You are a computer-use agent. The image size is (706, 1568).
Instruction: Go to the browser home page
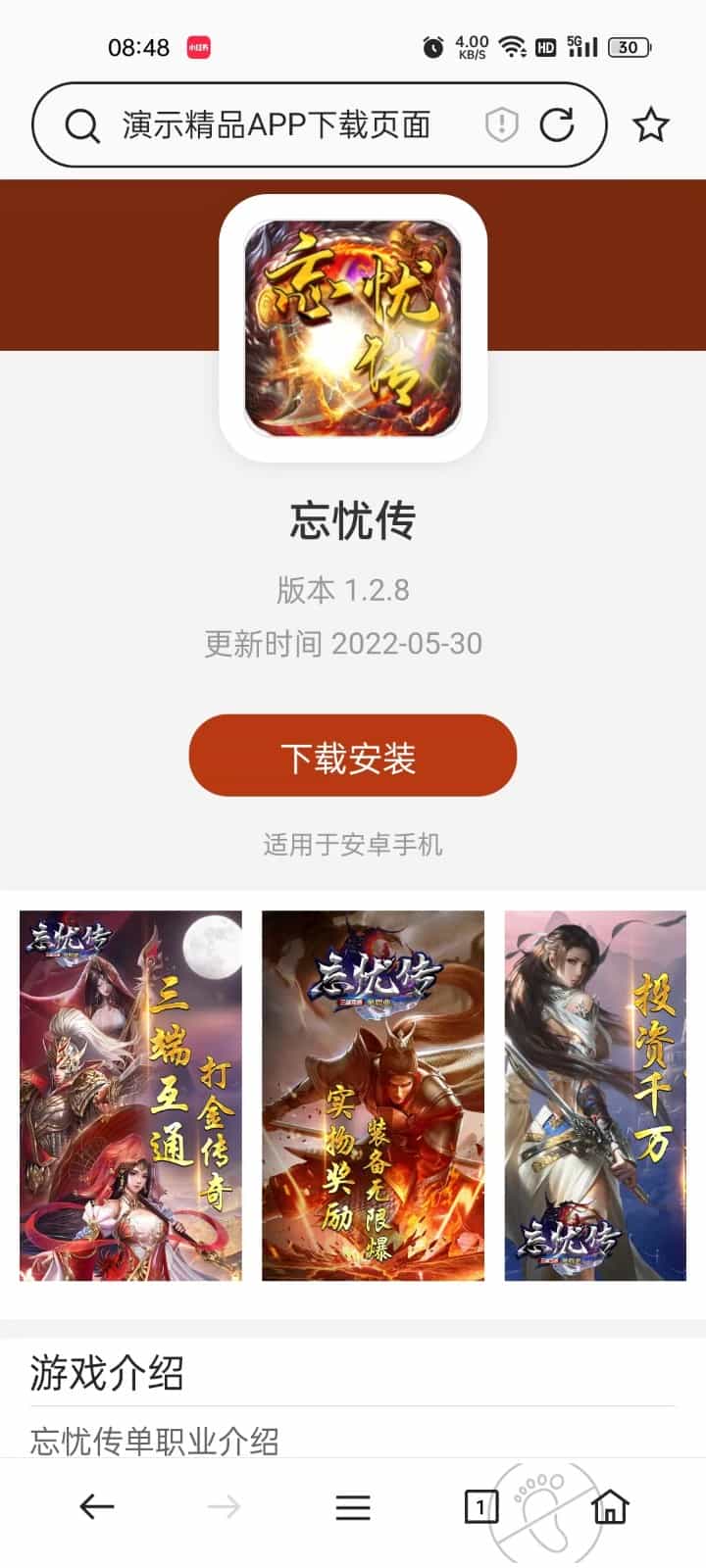[610, 1506]
